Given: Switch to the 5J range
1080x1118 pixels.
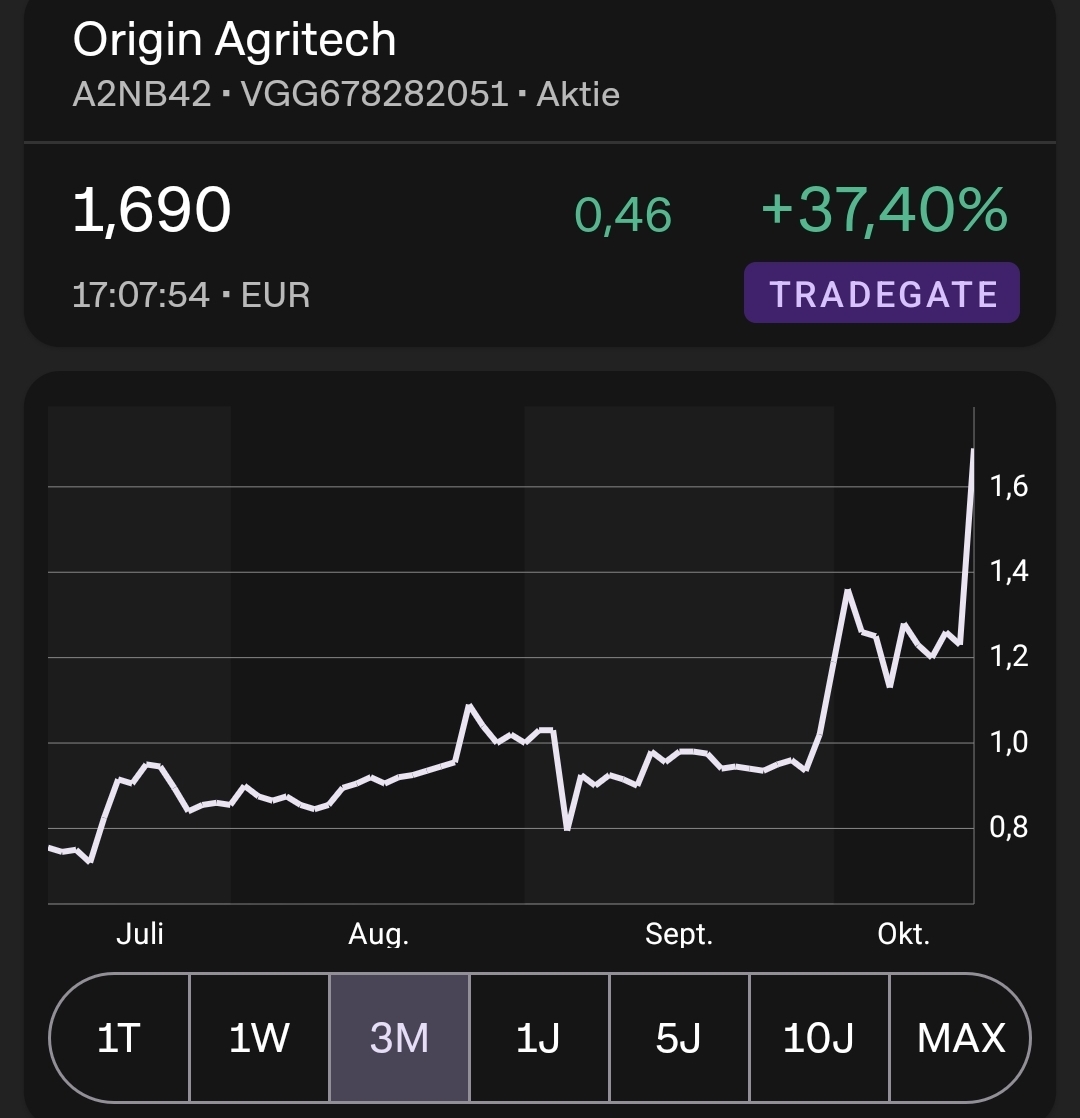Looking at the screenshot, I should pyautogui.click(x=679, y=1038).
